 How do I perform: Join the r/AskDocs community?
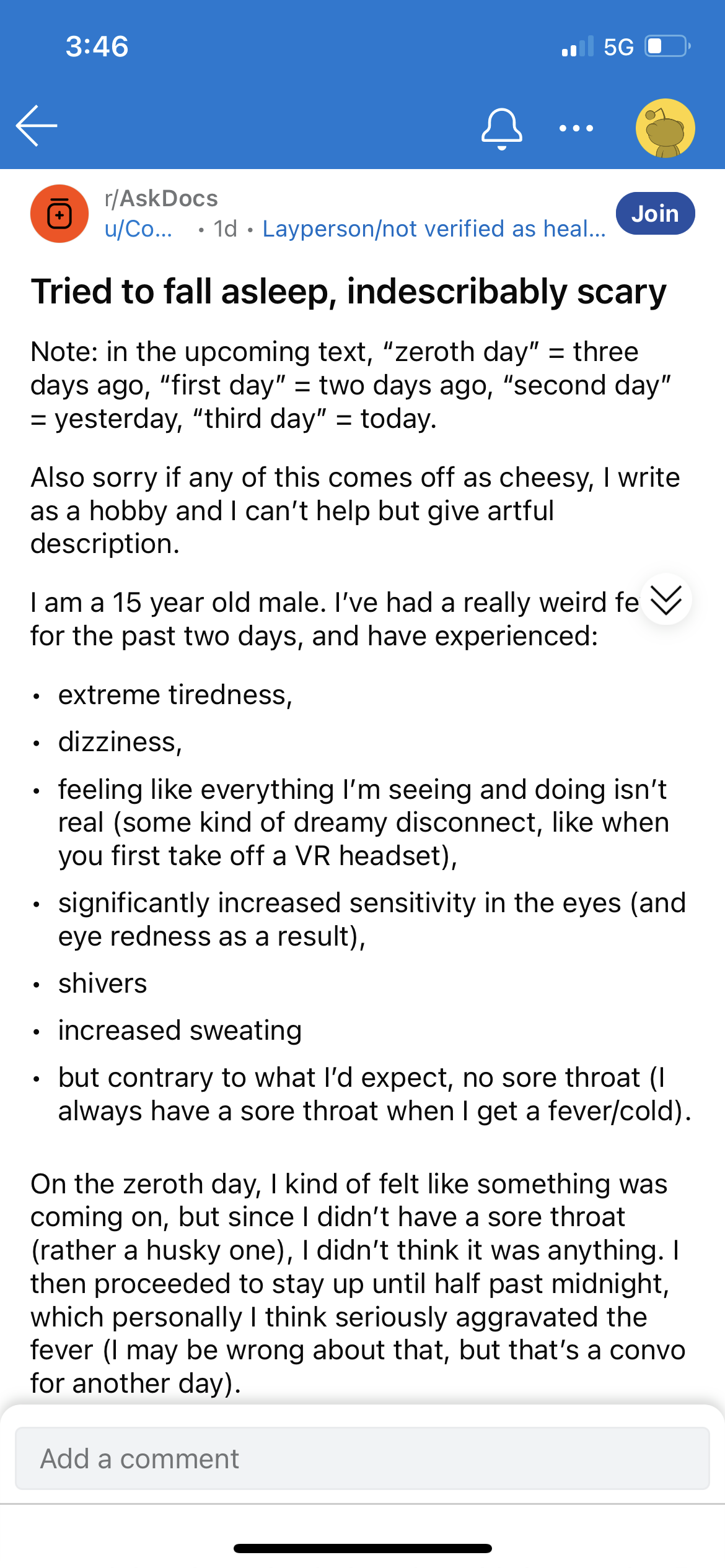coord(655,214)
